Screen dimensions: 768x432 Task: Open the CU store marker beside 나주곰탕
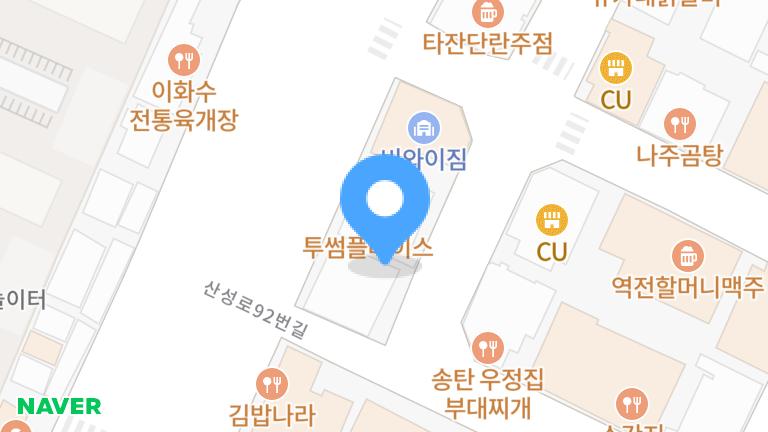coord(616,68)
